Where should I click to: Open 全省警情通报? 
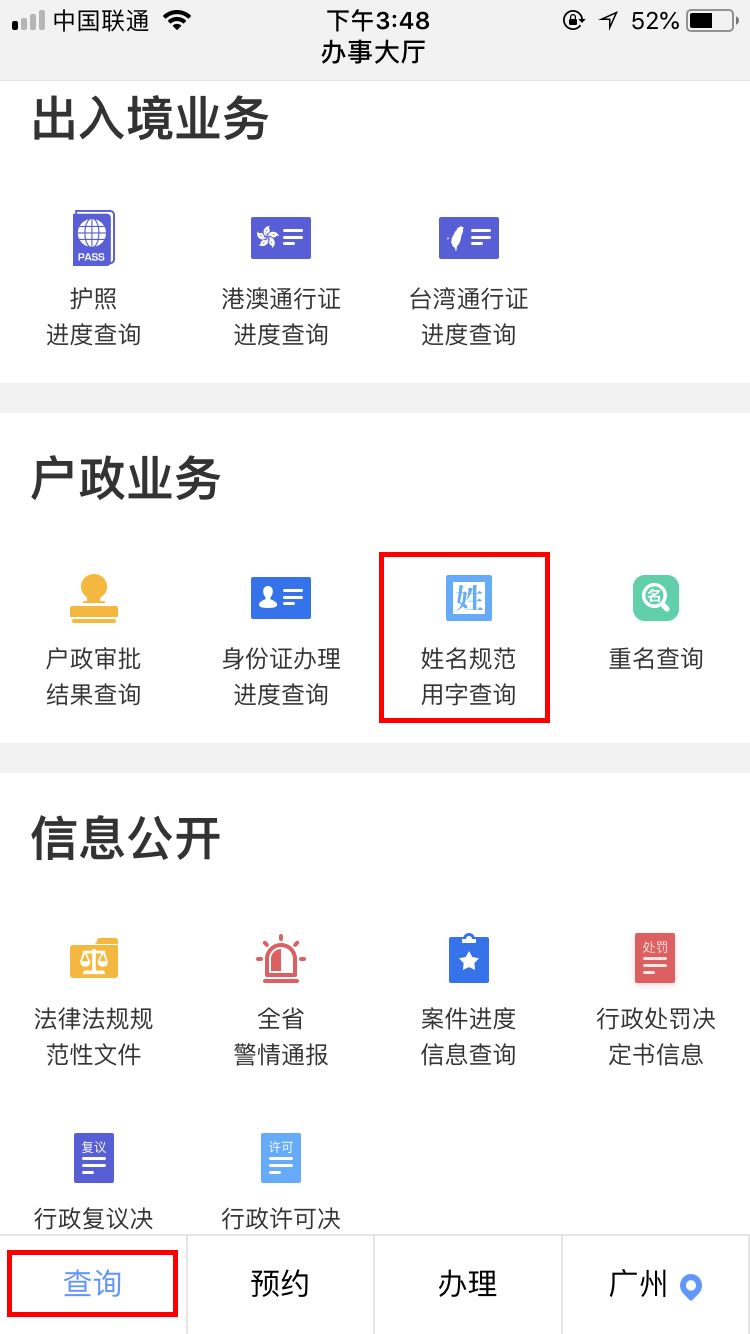coord(281,999)
